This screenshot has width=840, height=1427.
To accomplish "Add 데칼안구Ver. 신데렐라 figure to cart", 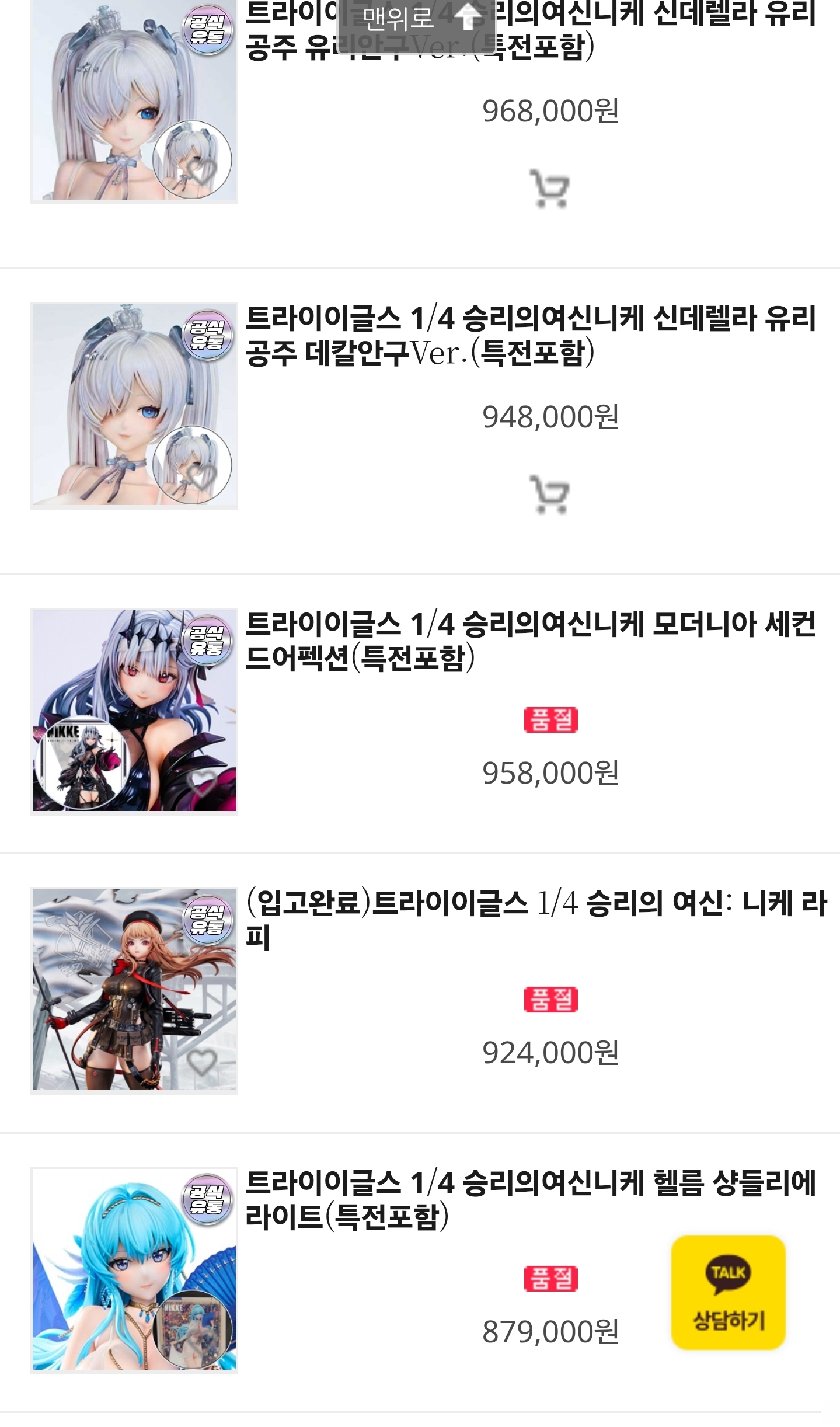I will pos(549,495).
